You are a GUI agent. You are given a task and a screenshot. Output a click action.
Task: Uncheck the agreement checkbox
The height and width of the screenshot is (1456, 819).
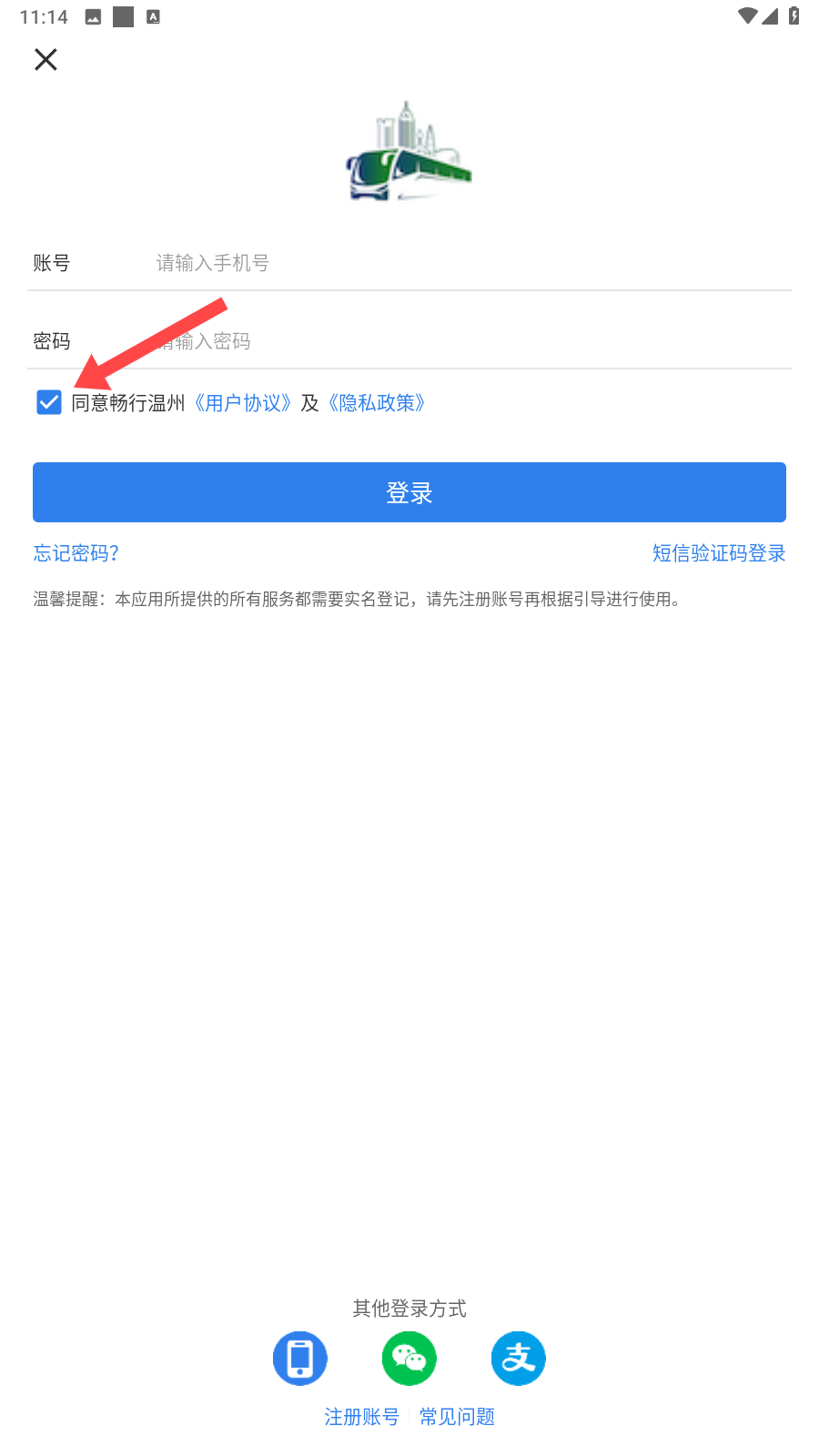49,402
